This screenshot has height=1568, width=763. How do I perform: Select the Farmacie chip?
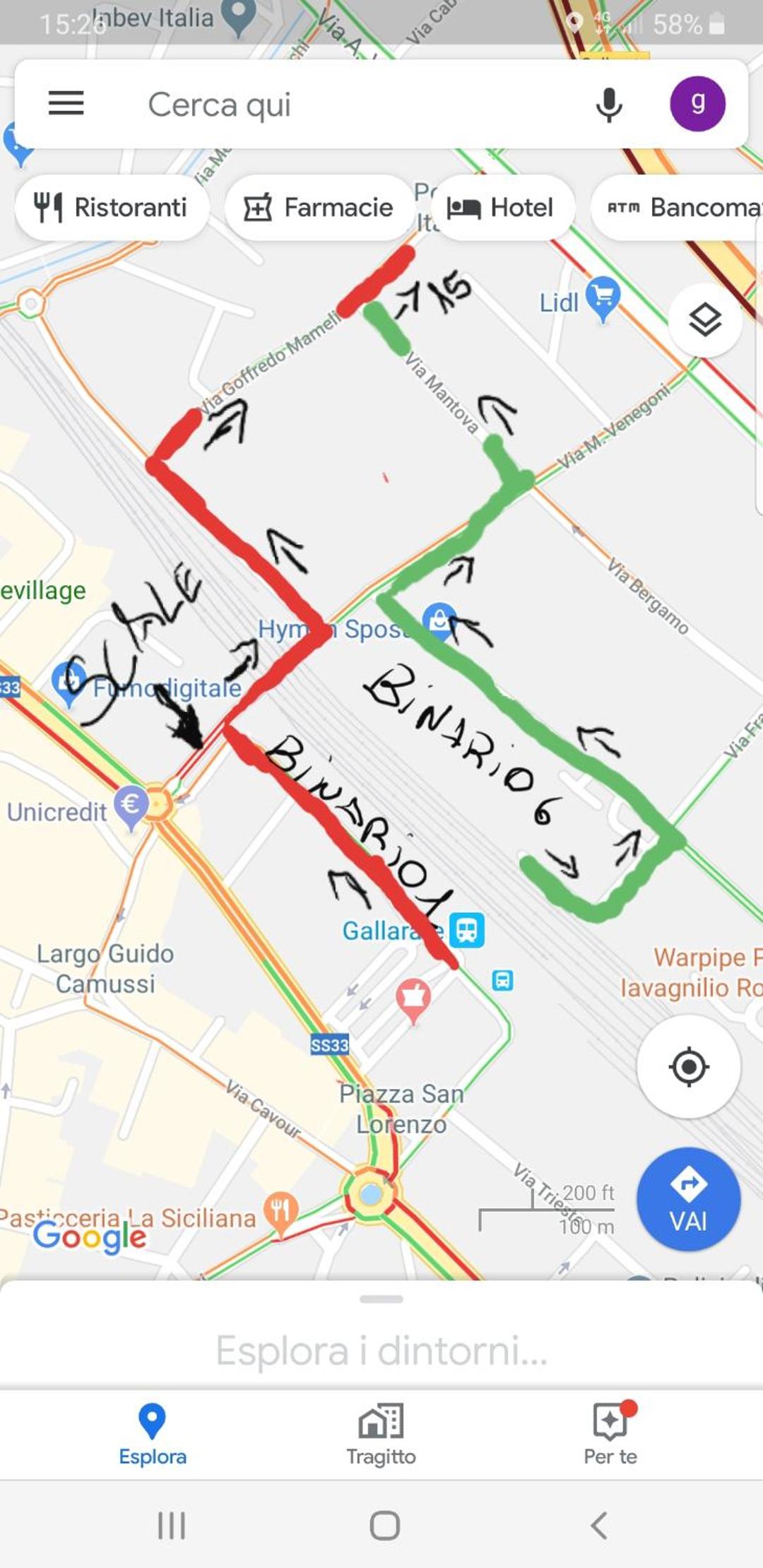point(319,207)
